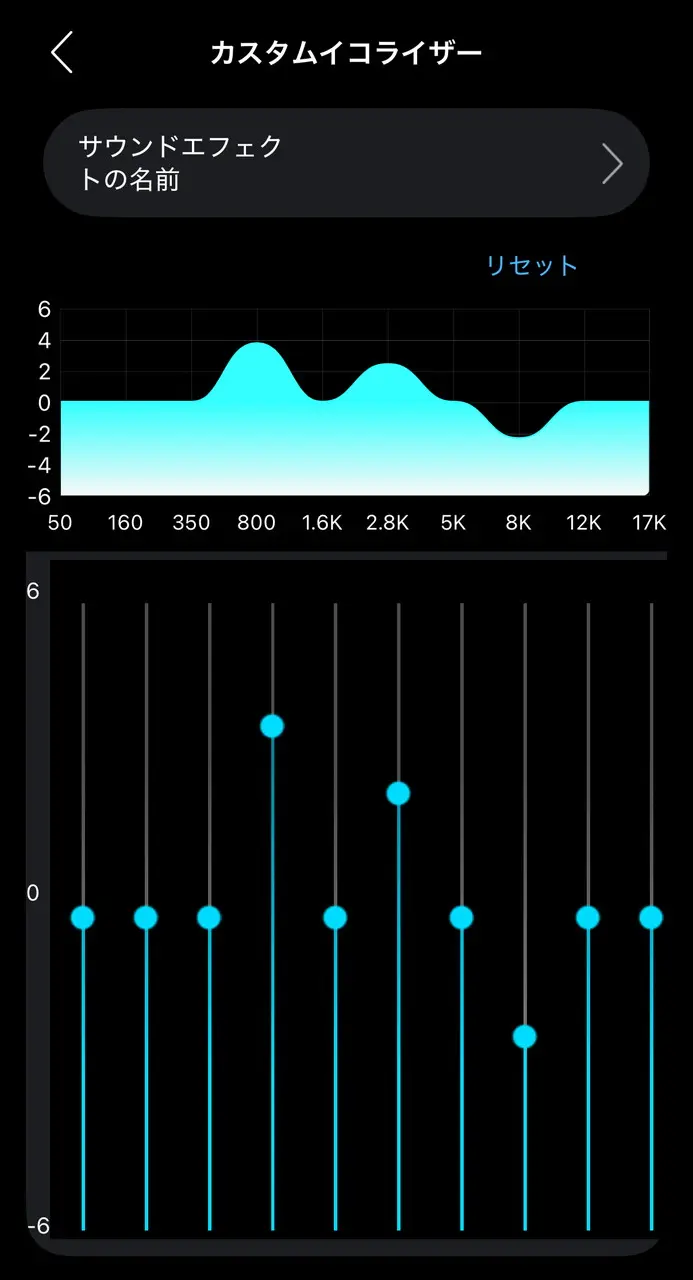
Task: Tap the 160 Hz slider handle
Action: click(x=146, y=917)
